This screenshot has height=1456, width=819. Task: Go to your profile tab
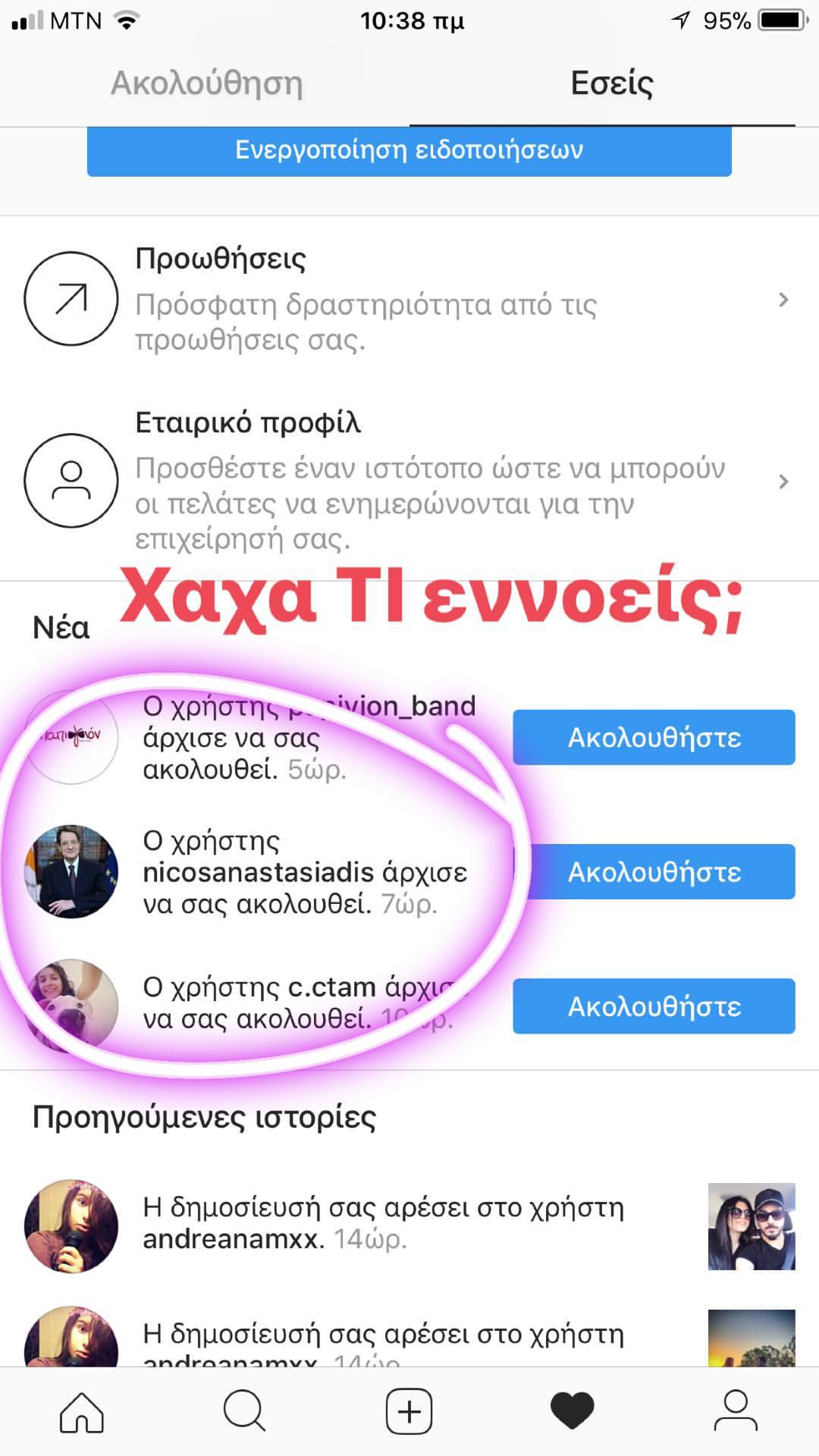[736, 1412]
